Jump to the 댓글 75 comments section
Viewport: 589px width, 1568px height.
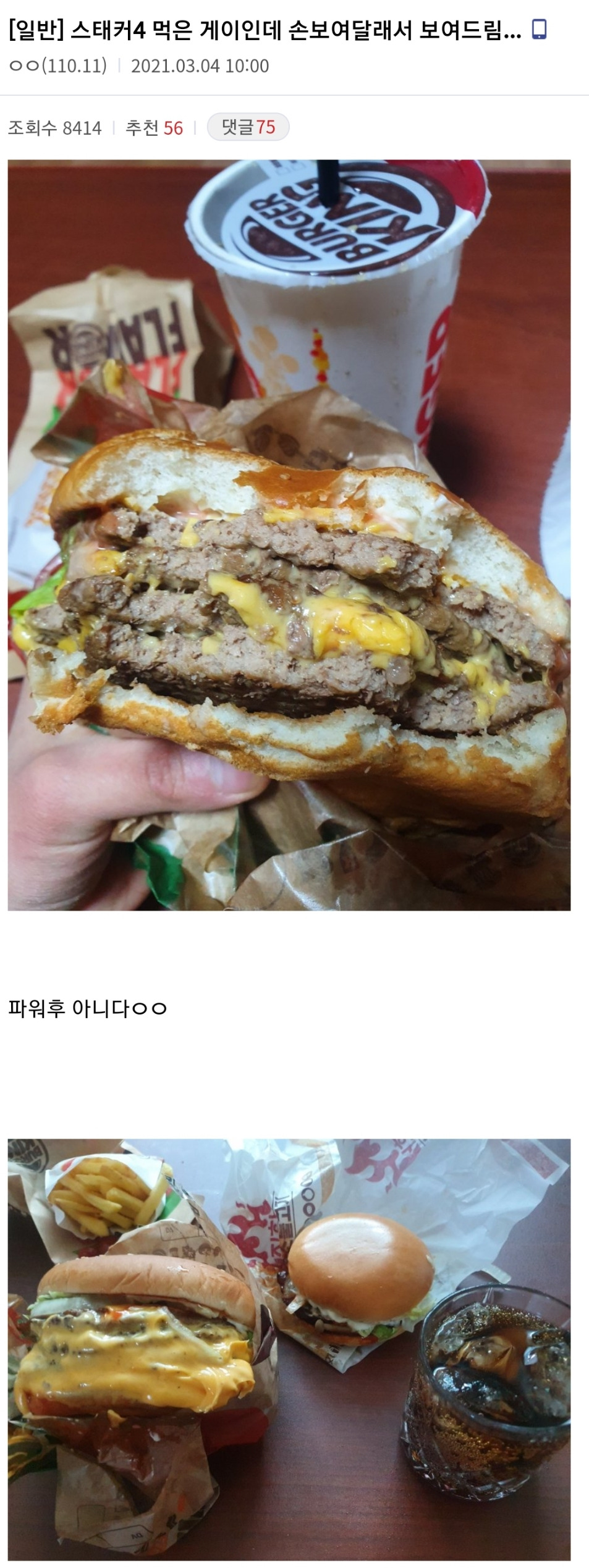(248, 127)
